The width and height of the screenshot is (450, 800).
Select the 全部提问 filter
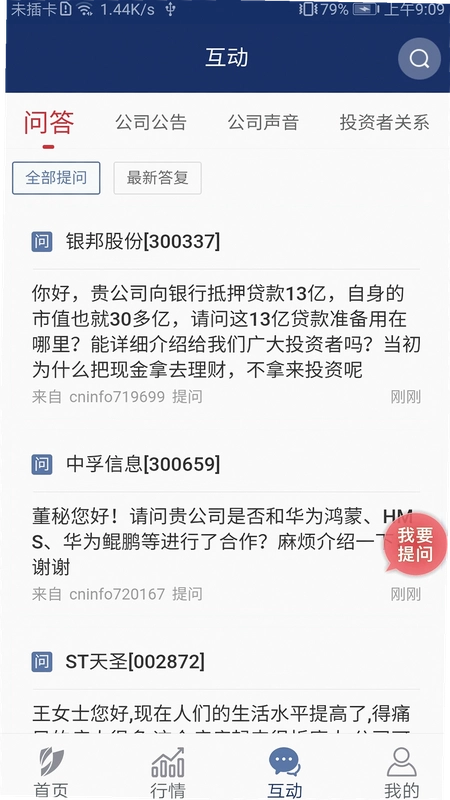click(x=56, y=178)
